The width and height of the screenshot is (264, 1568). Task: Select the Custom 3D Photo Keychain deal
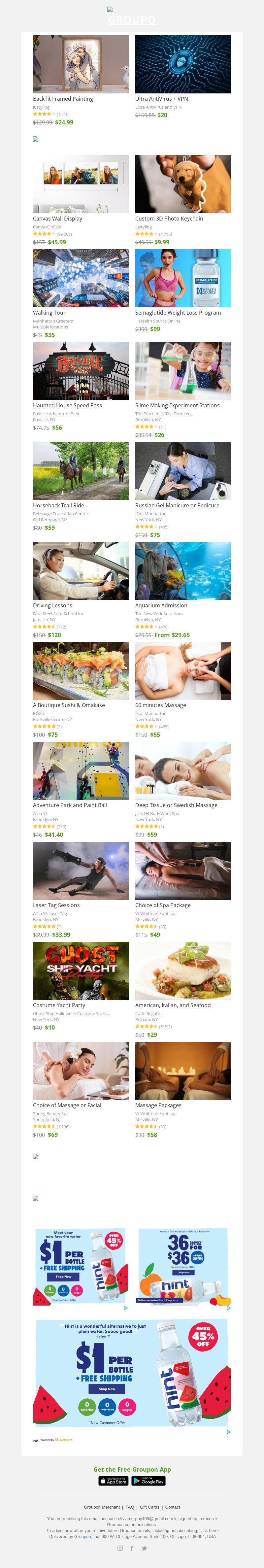(182, 184)
